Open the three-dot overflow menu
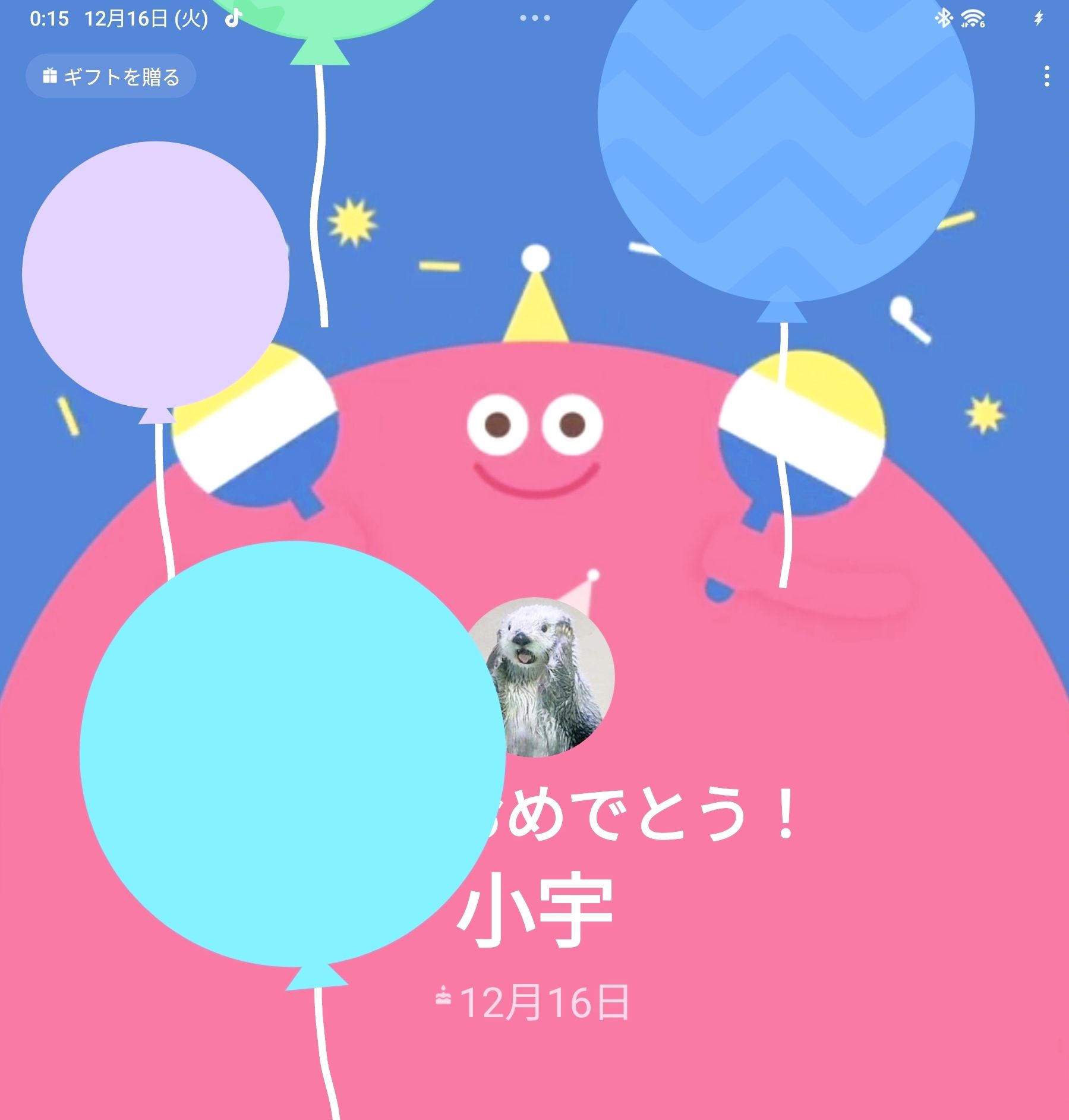The height and width of the screenshot is (1120, 1069). click(1046, 77)
